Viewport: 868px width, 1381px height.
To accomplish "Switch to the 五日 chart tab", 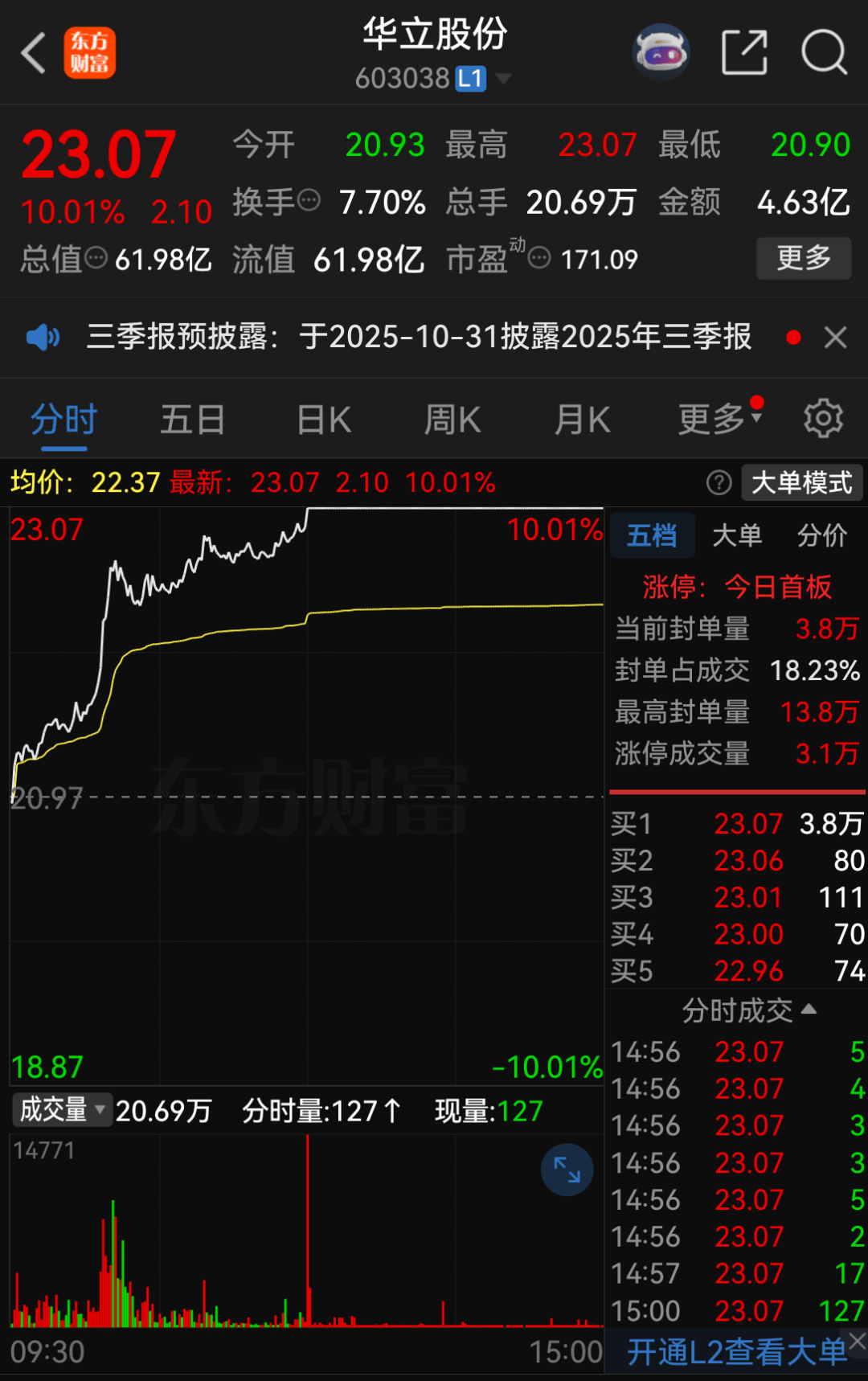I will [x=193, y=420].
